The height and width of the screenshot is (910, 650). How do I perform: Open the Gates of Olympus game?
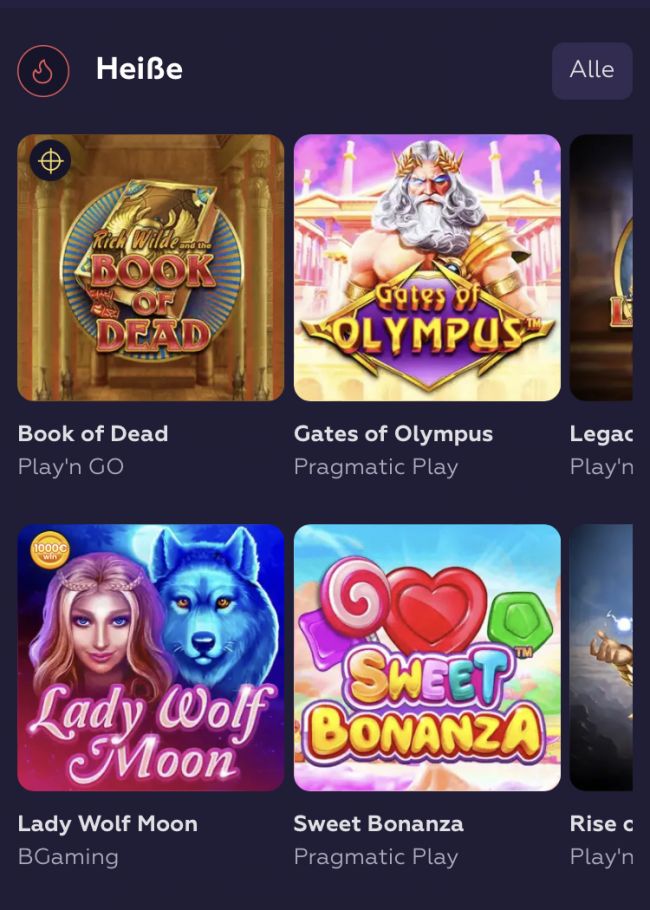427,267
